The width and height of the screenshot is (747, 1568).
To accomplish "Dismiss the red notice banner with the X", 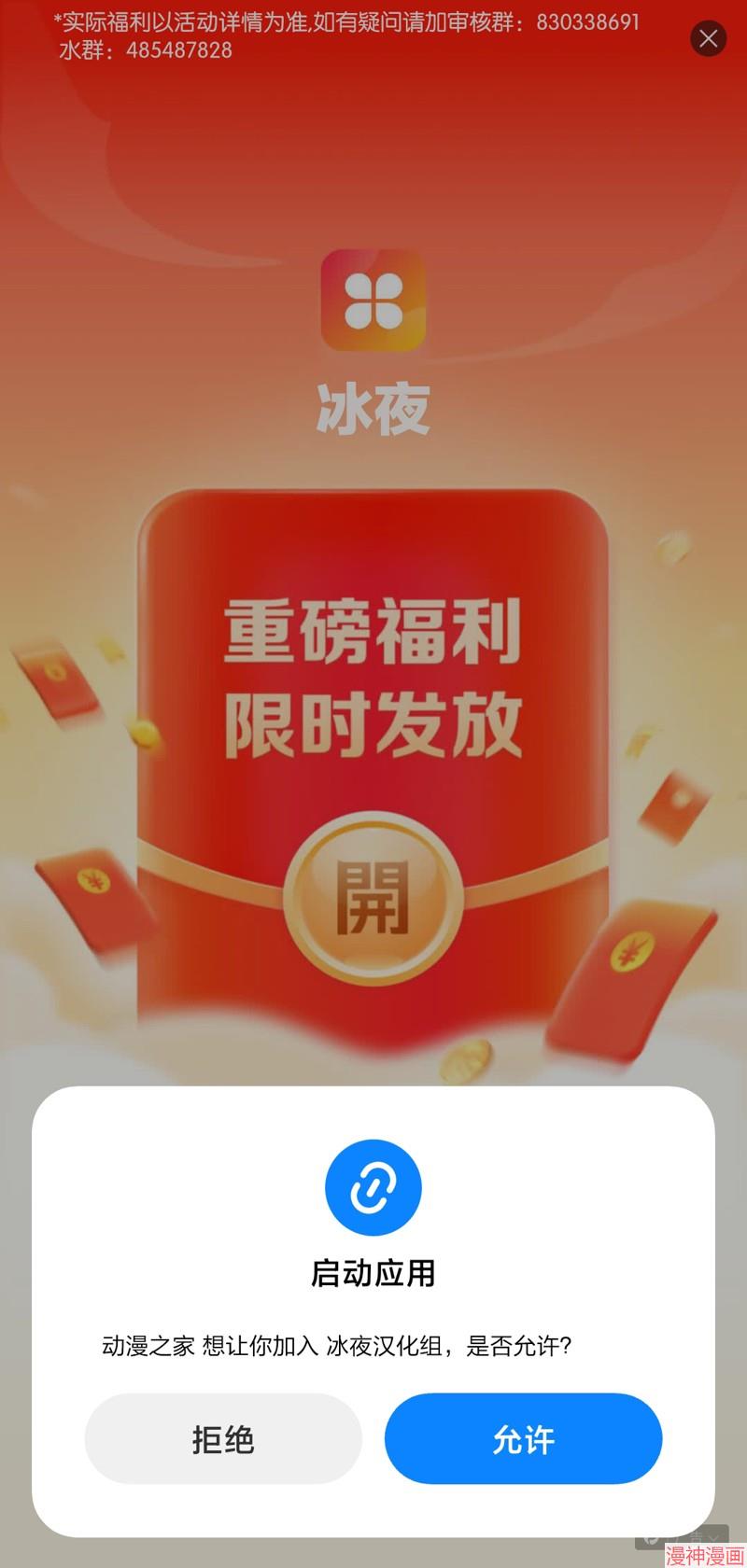I will click(x=708, y=39).
